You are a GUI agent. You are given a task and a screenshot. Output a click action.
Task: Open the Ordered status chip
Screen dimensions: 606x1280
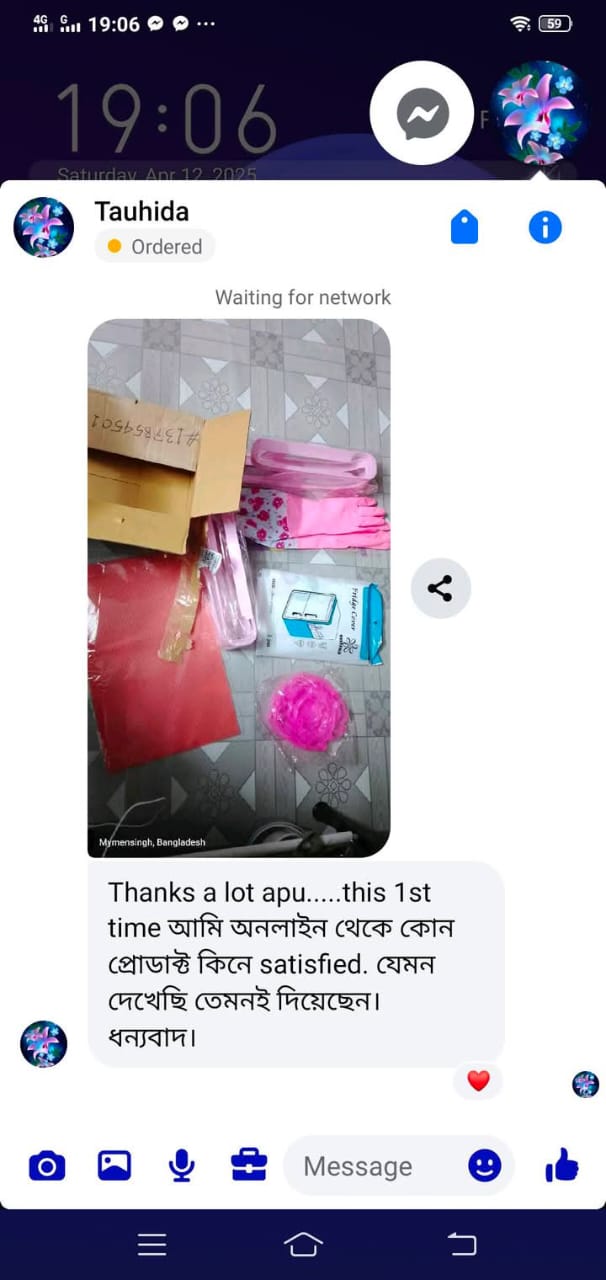(x=155, y=246)
